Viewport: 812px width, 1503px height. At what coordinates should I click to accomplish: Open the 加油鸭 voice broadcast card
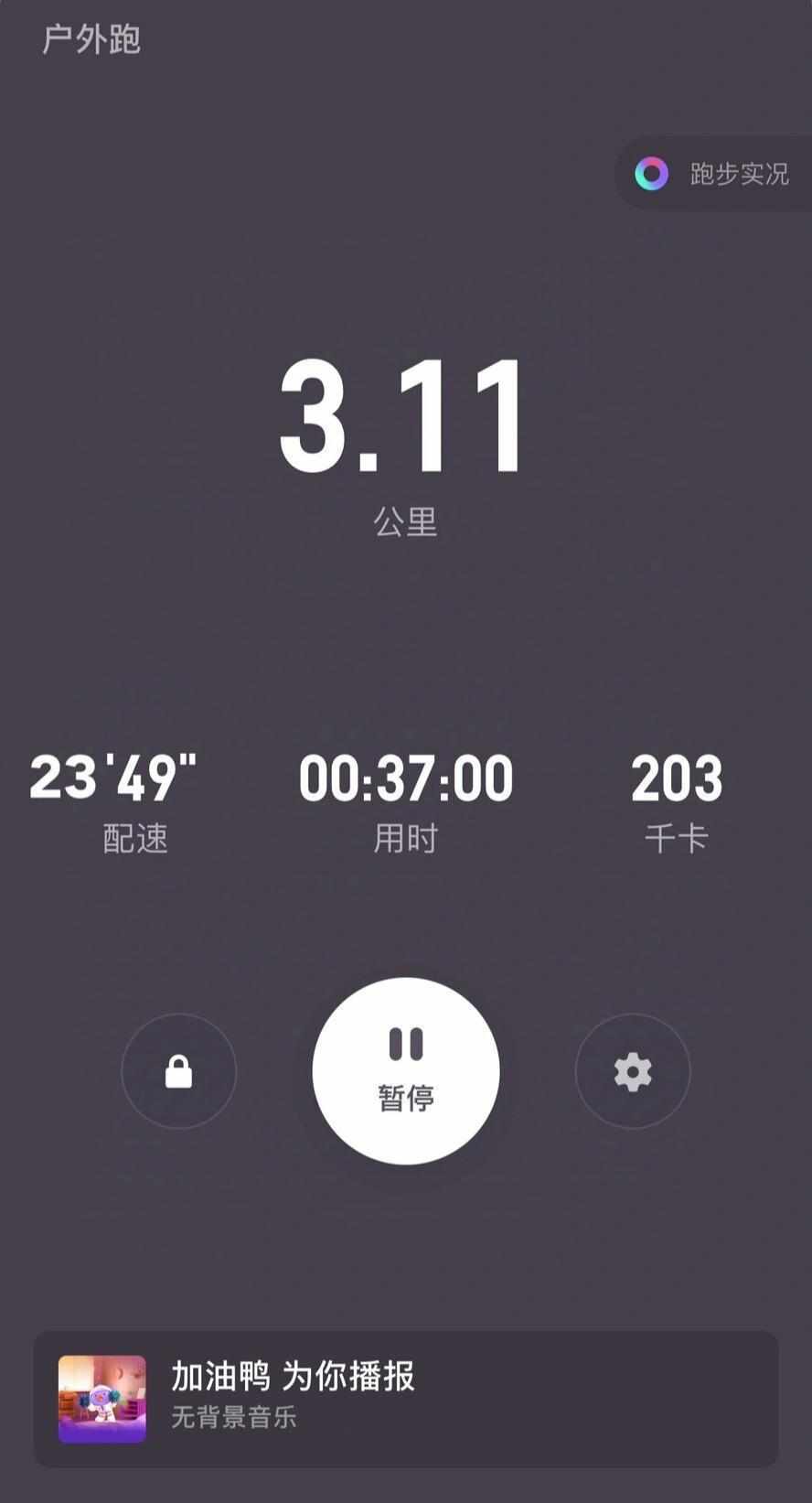pyautogui.click(x=405, y=1399)
